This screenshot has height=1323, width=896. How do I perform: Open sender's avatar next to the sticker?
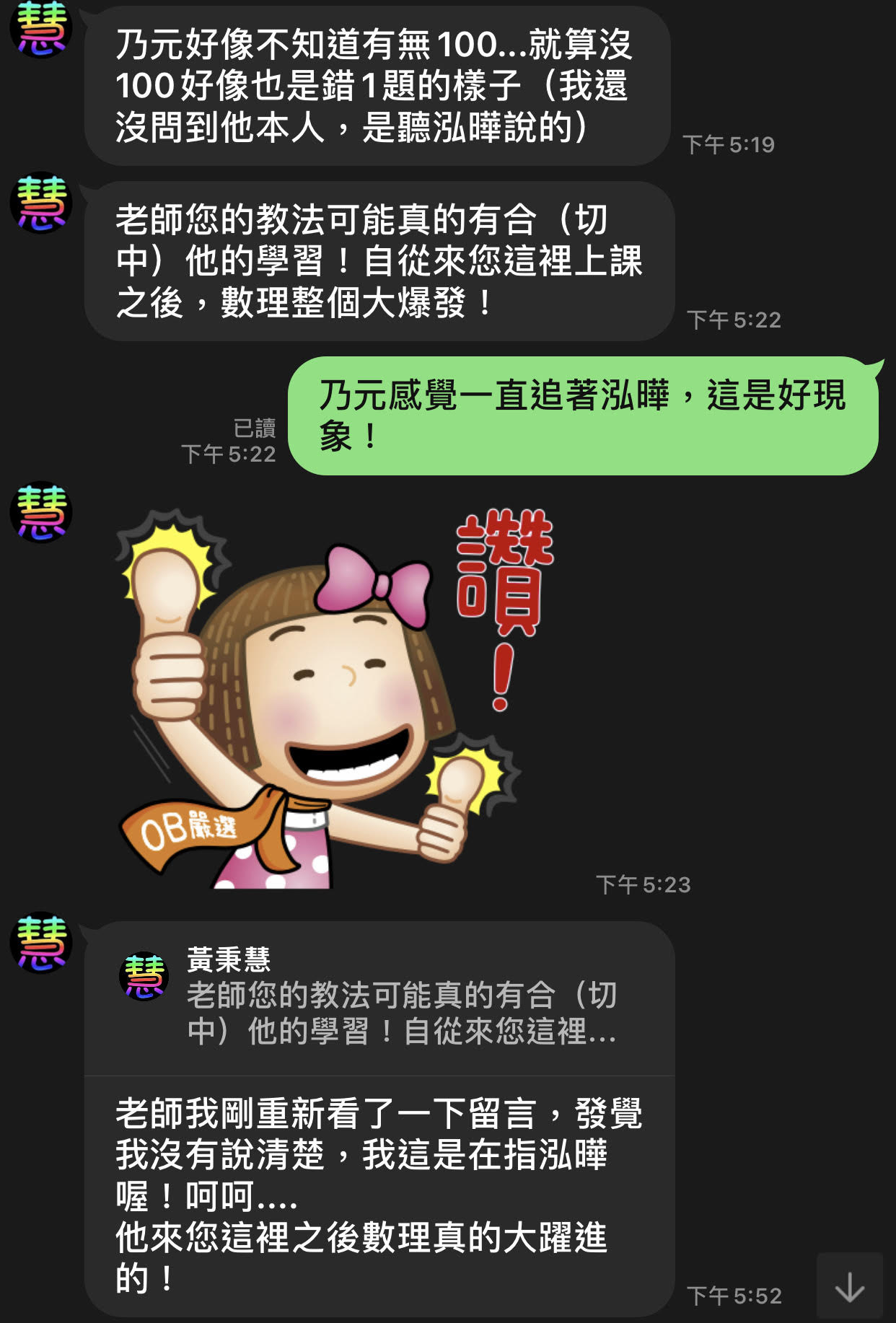click(x=41, y=513)
